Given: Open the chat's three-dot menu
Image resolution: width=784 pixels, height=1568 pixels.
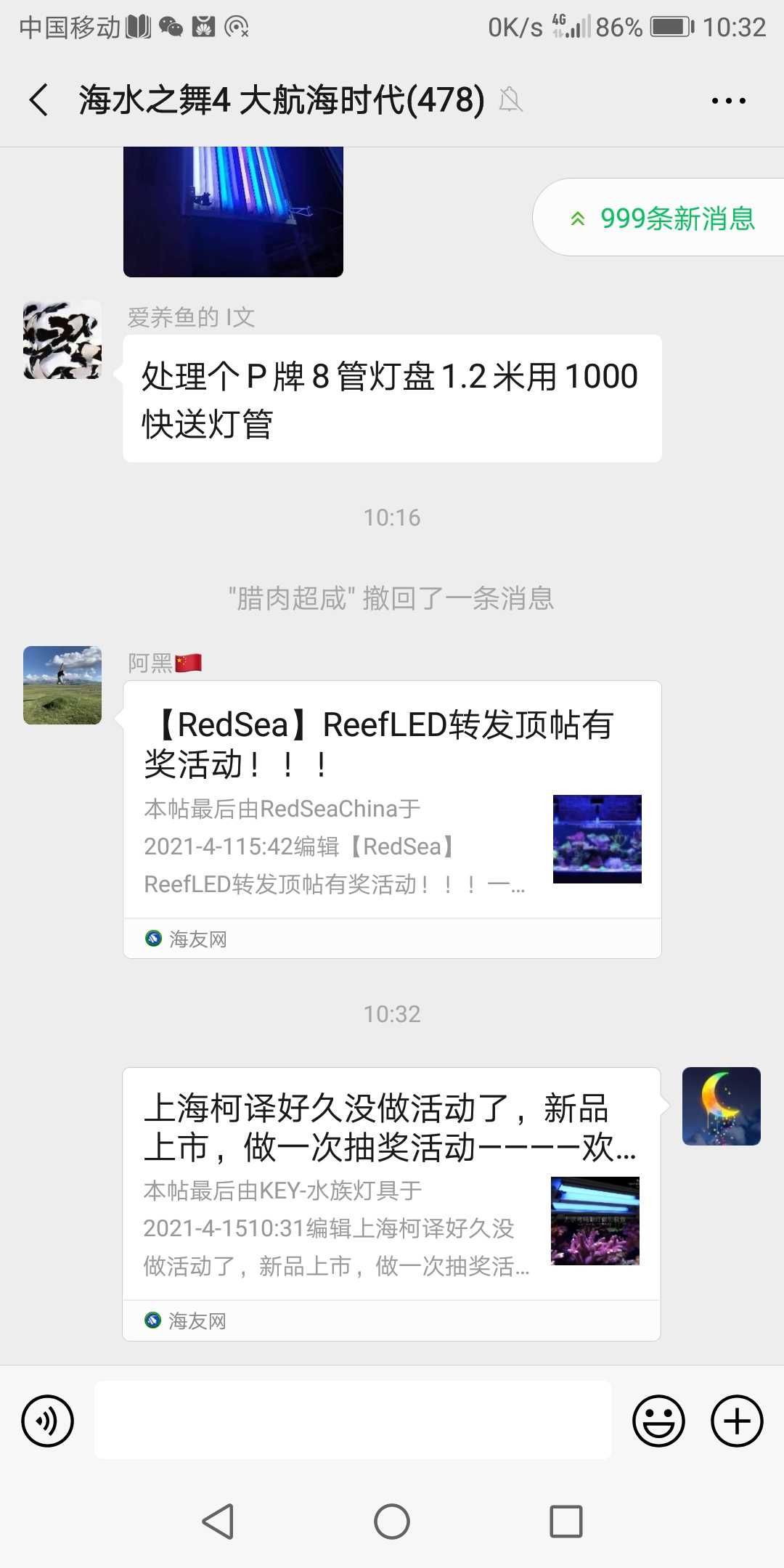Looking at the screenshot, I should 728,101.
